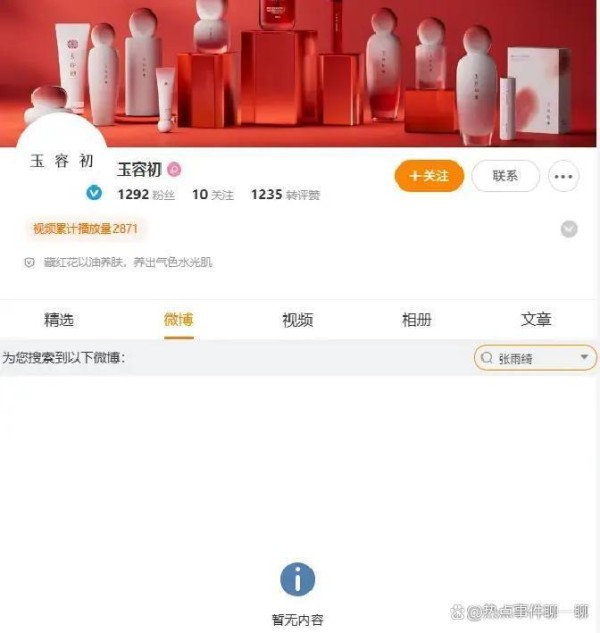Open the 相册 tab
This screenshot has width=600, height=633.
[x=417, y=320]
